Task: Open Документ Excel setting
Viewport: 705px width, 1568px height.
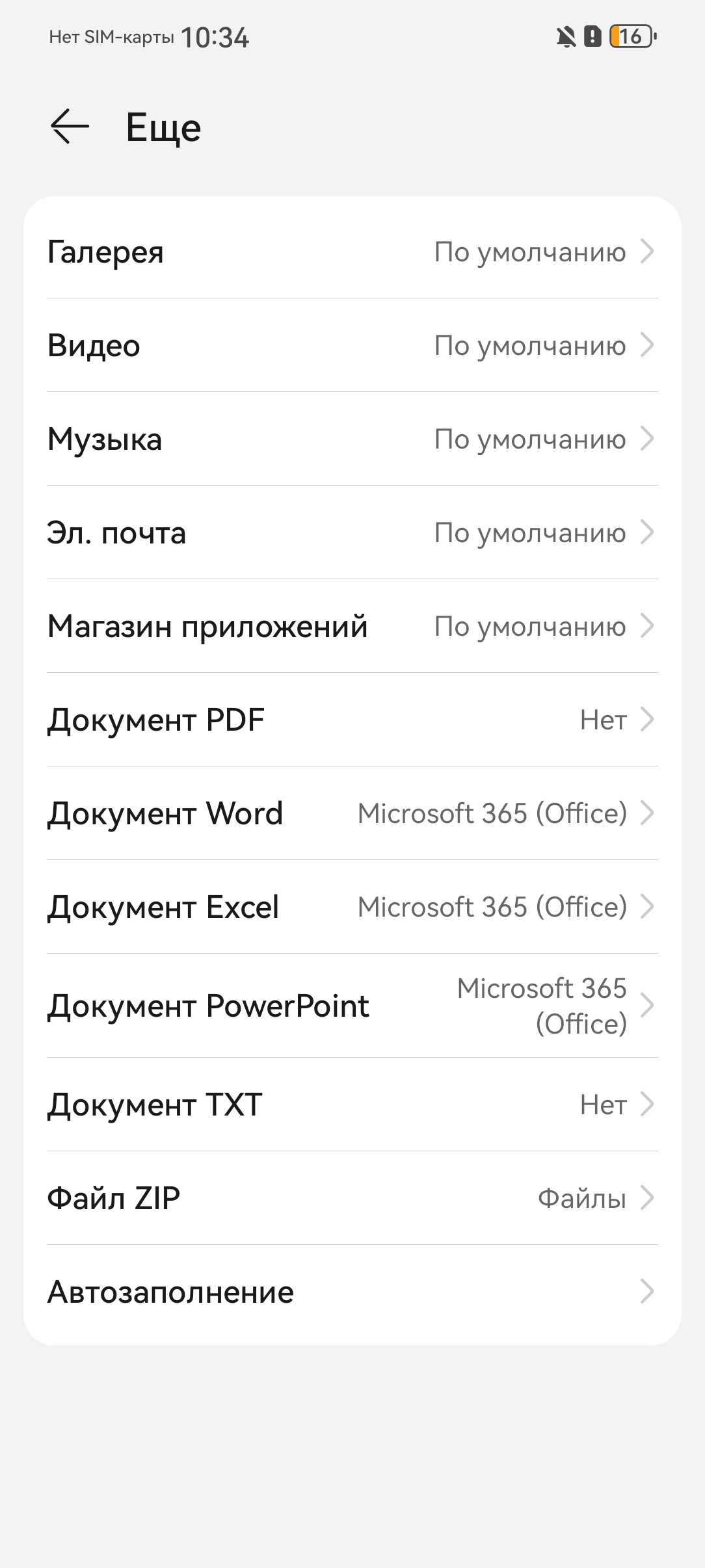Action: point(352,907)
